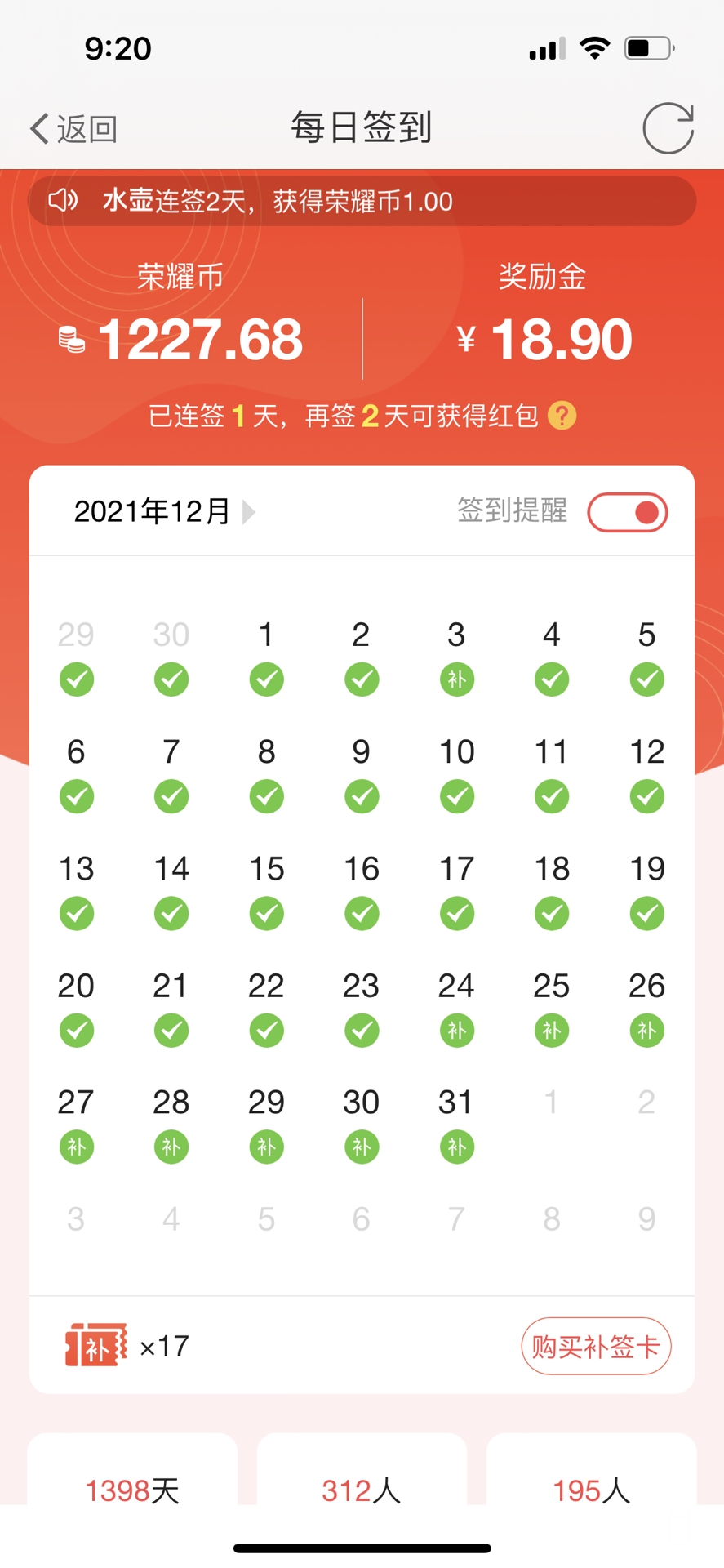Screen dimensions: 724x1568
Task: Go back using the 返回 button
Action: tap(73, 128)
